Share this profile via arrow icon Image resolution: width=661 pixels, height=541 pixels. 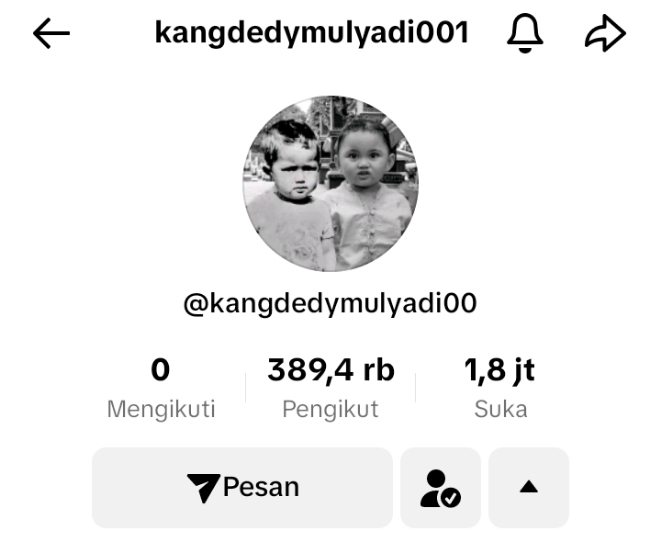pos(605,34)
